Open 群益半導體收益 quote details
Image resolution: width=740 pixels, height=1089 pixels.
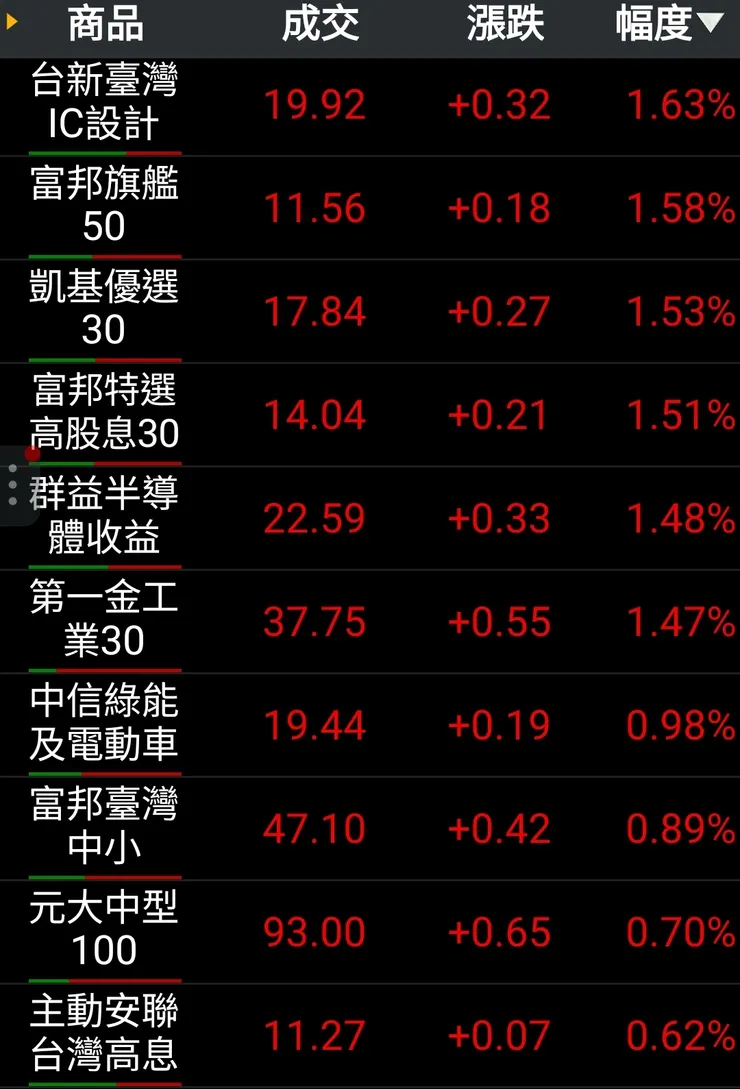click(104, 518)
